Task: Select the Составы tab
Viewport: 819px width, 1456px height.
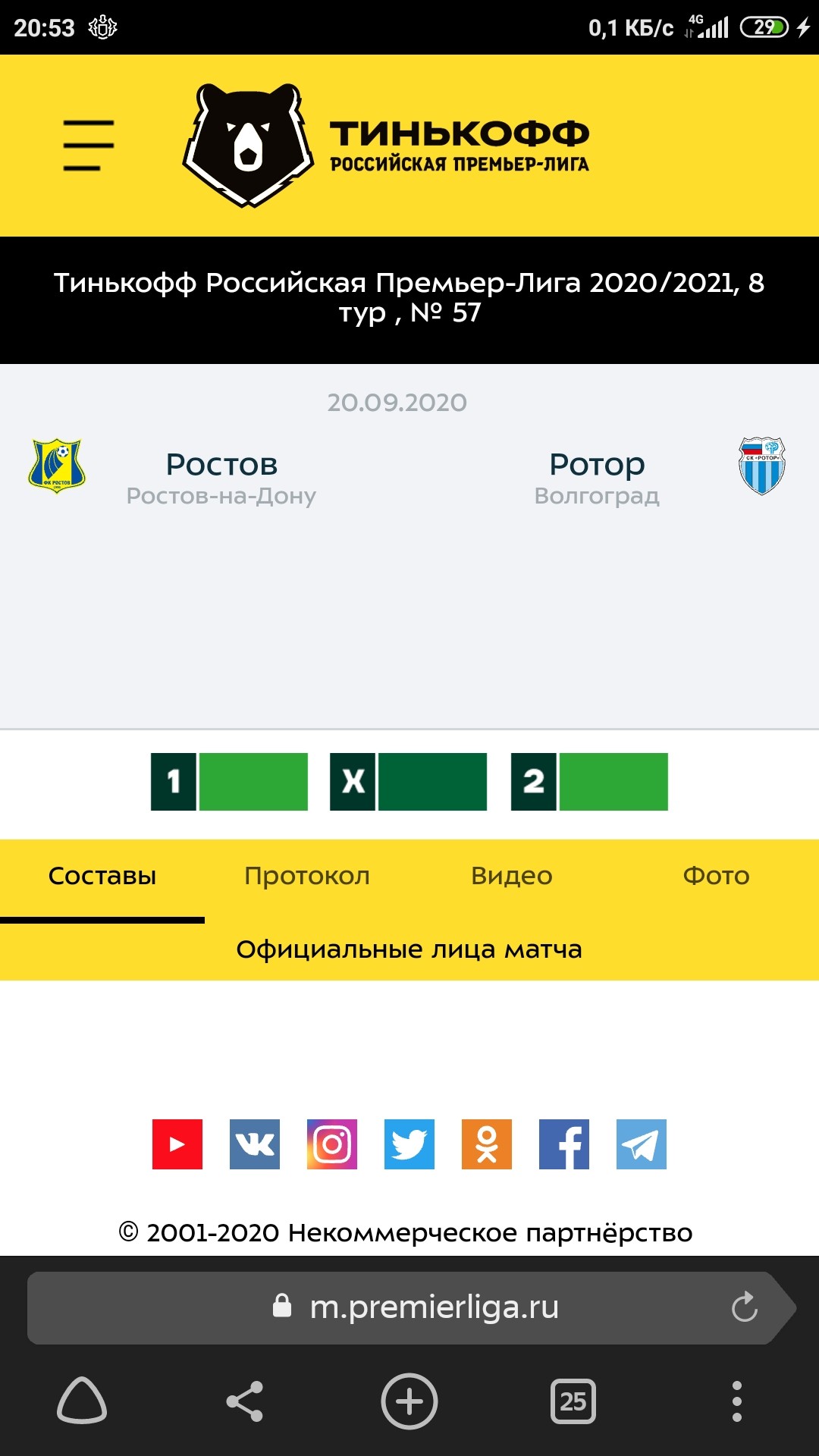Action: pos(102,876)
